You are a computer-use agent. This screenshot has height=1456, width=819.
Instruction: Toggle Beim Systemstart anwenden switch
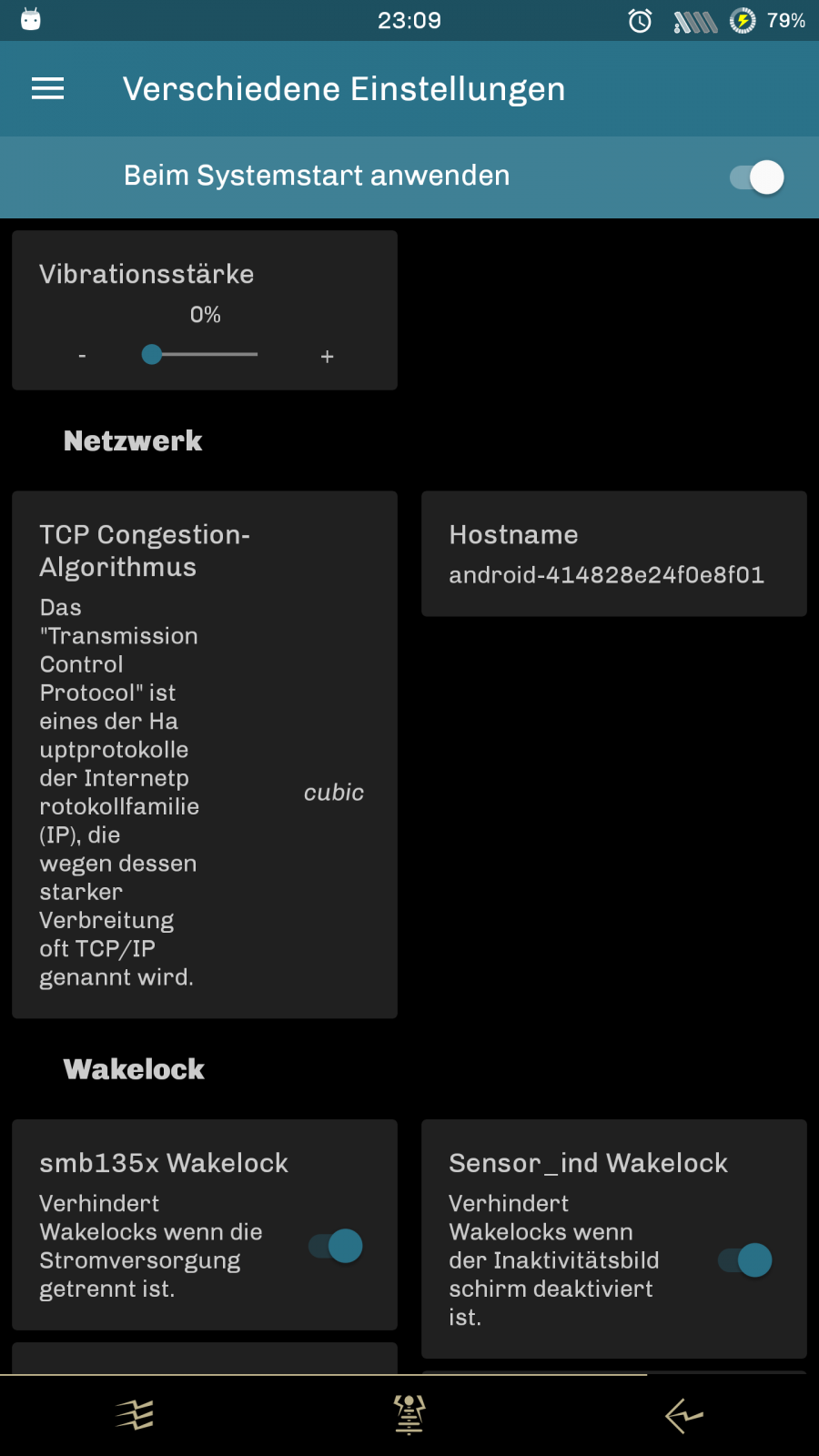pyautogui.click(x=757, y=177)
